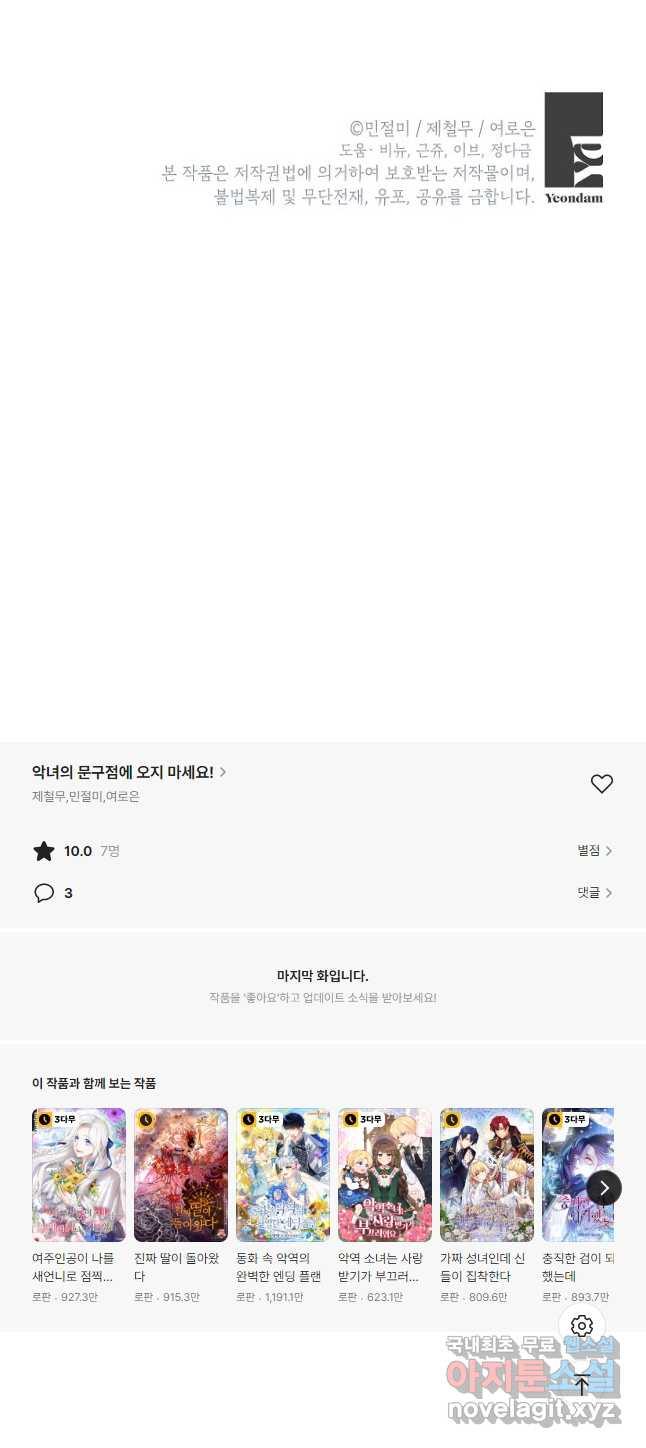Open the 별점 rating page

(594, 851)
